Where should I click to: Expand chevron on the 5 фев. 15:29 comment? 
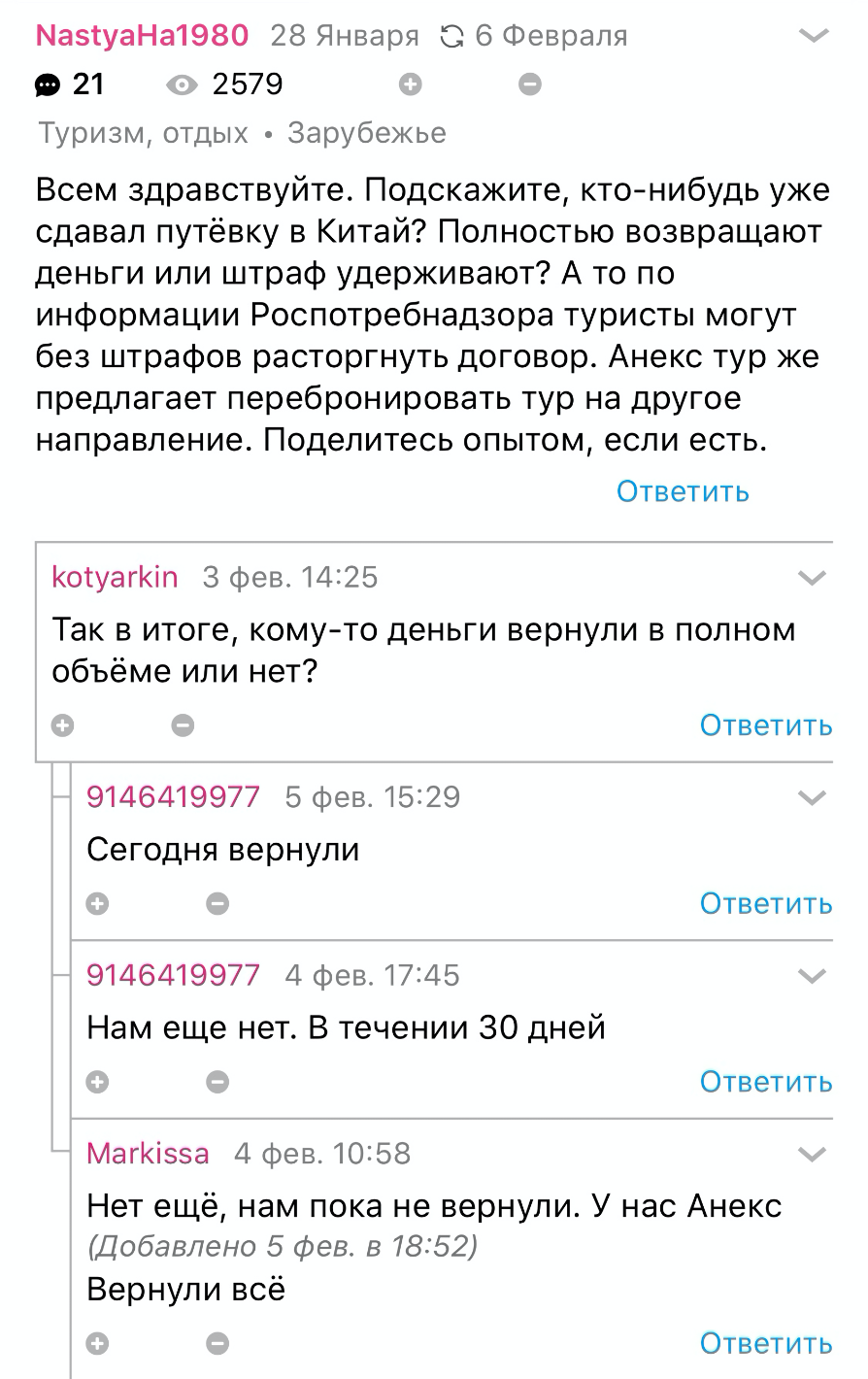tap(812, 797)
